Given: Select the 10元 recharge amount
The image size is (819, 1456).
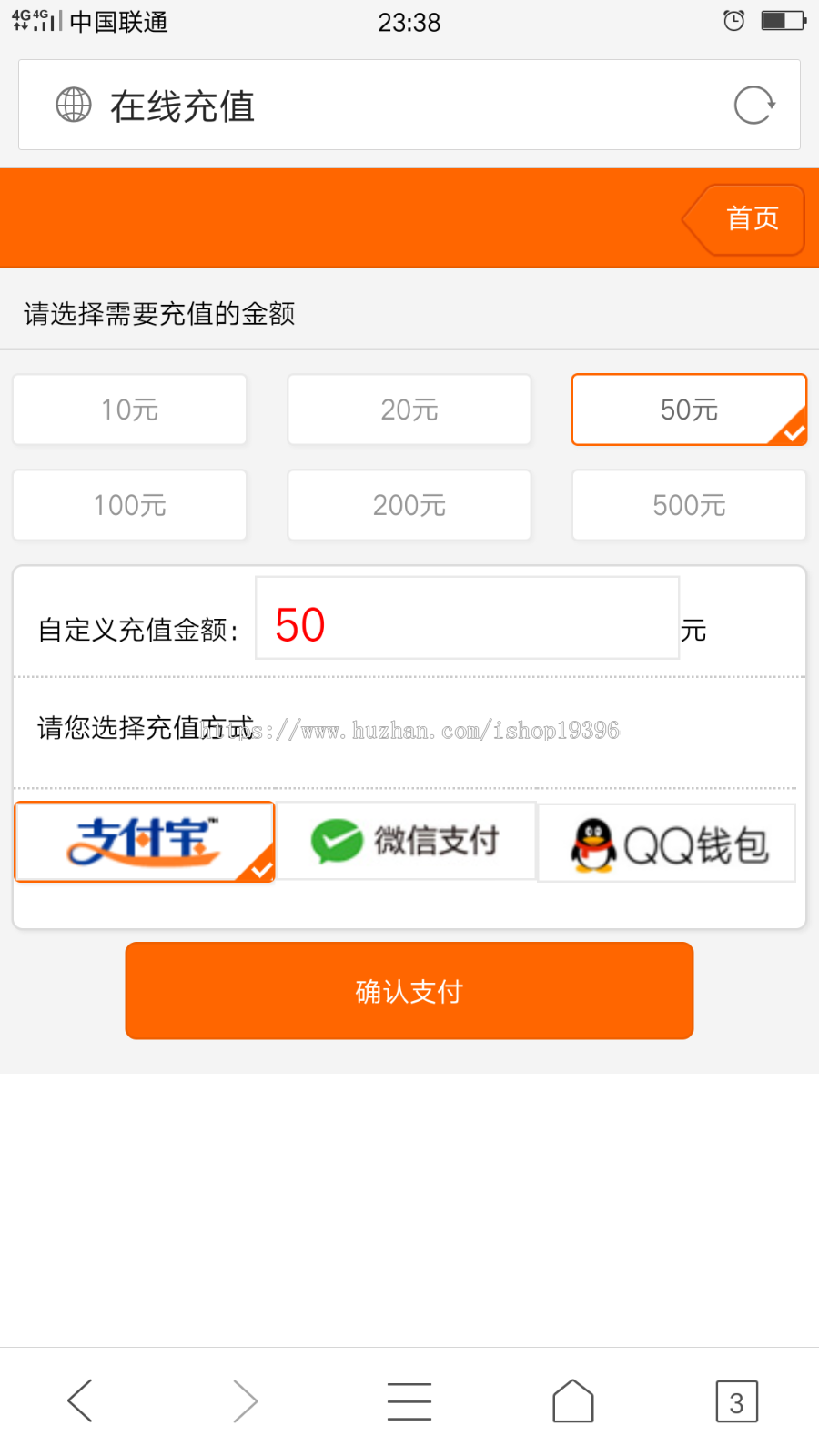Looking at the screenshot, I should tap(129, 409).
